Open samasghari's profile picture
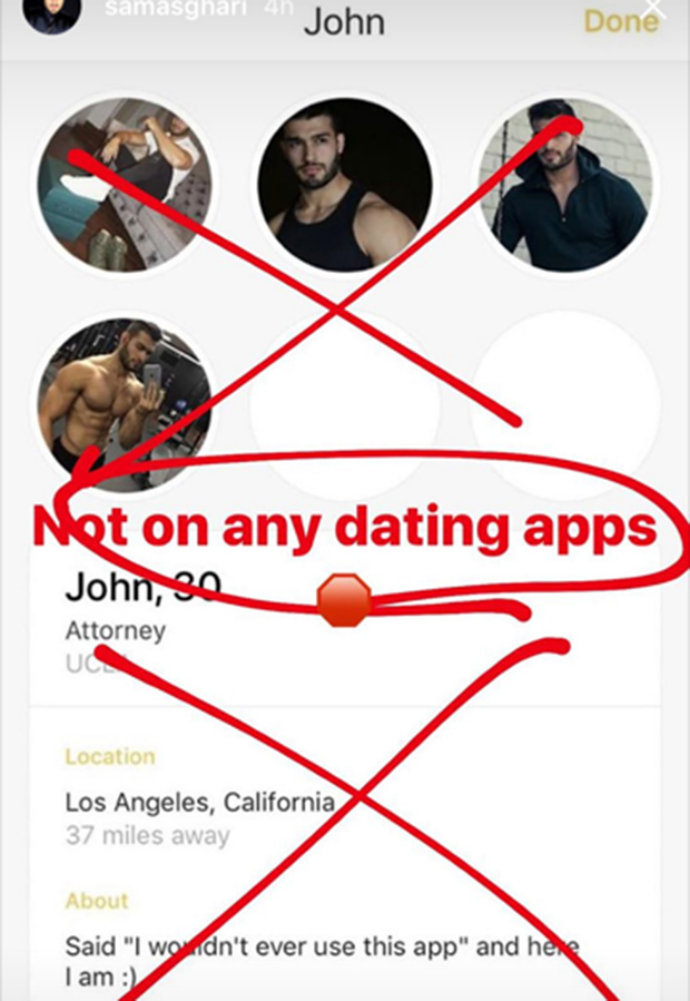690x1001 pixels. click(x=52, y=12)
